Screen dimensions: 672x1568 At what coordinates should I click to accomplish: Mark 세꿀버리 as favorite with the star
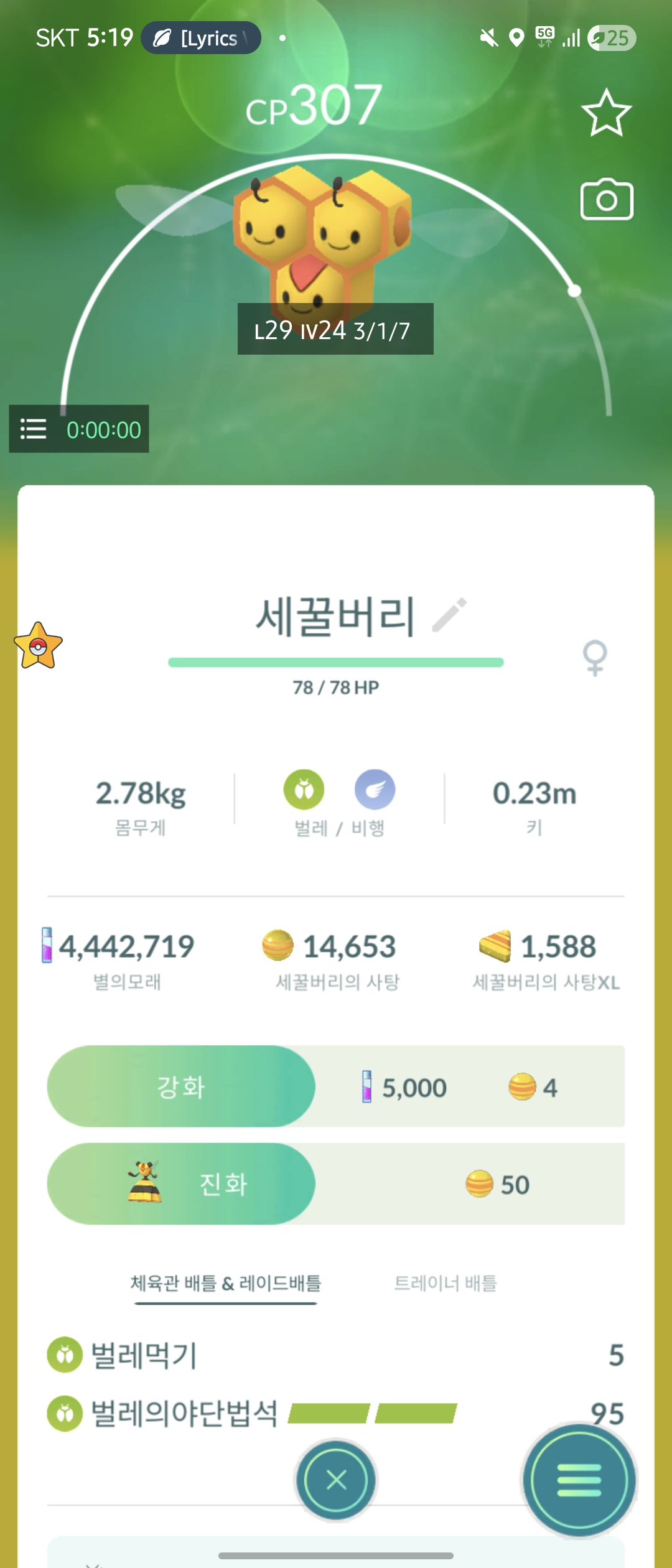point(606,113)
